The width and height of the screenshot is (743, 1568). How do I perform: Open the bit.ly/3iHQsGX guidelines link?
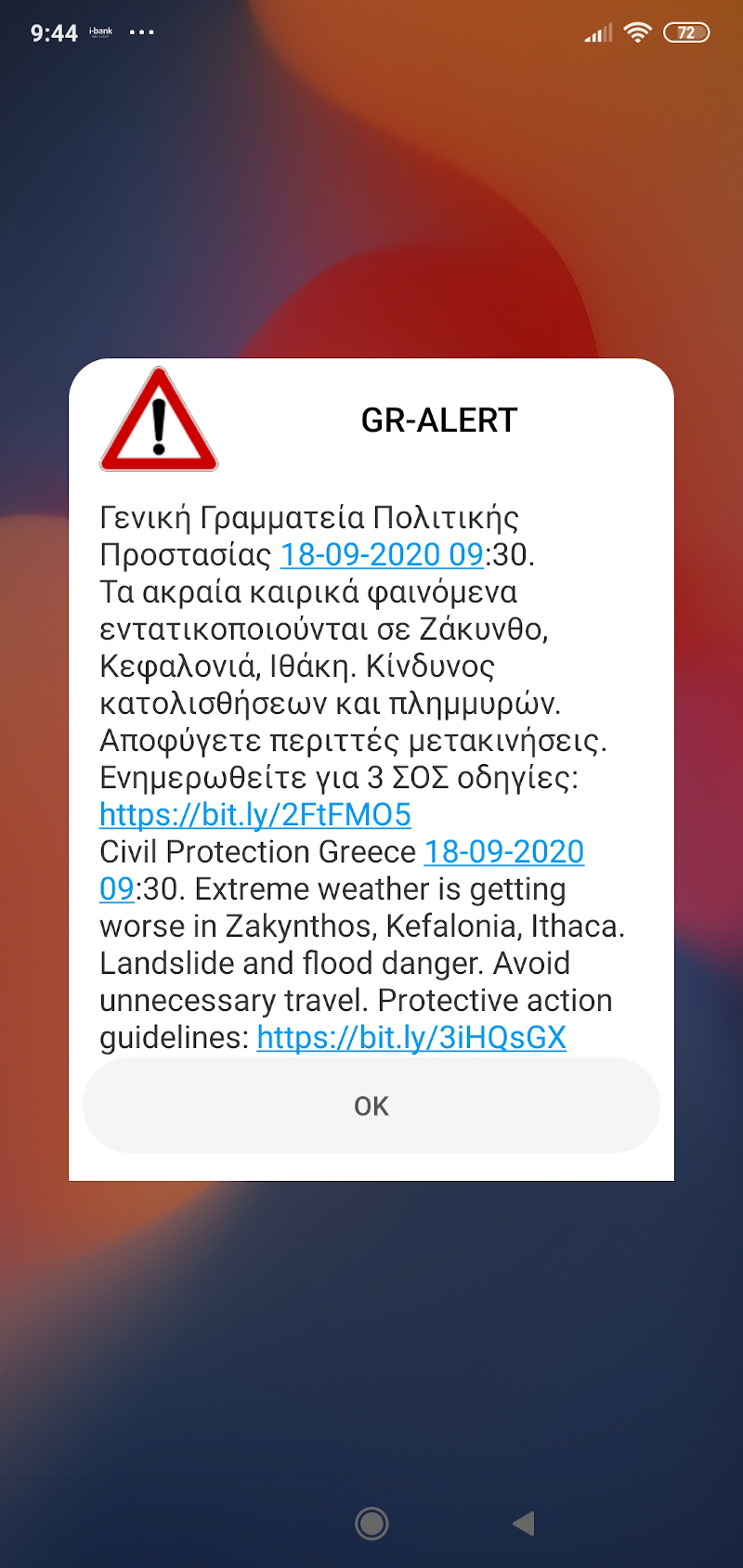(411, 1038)
